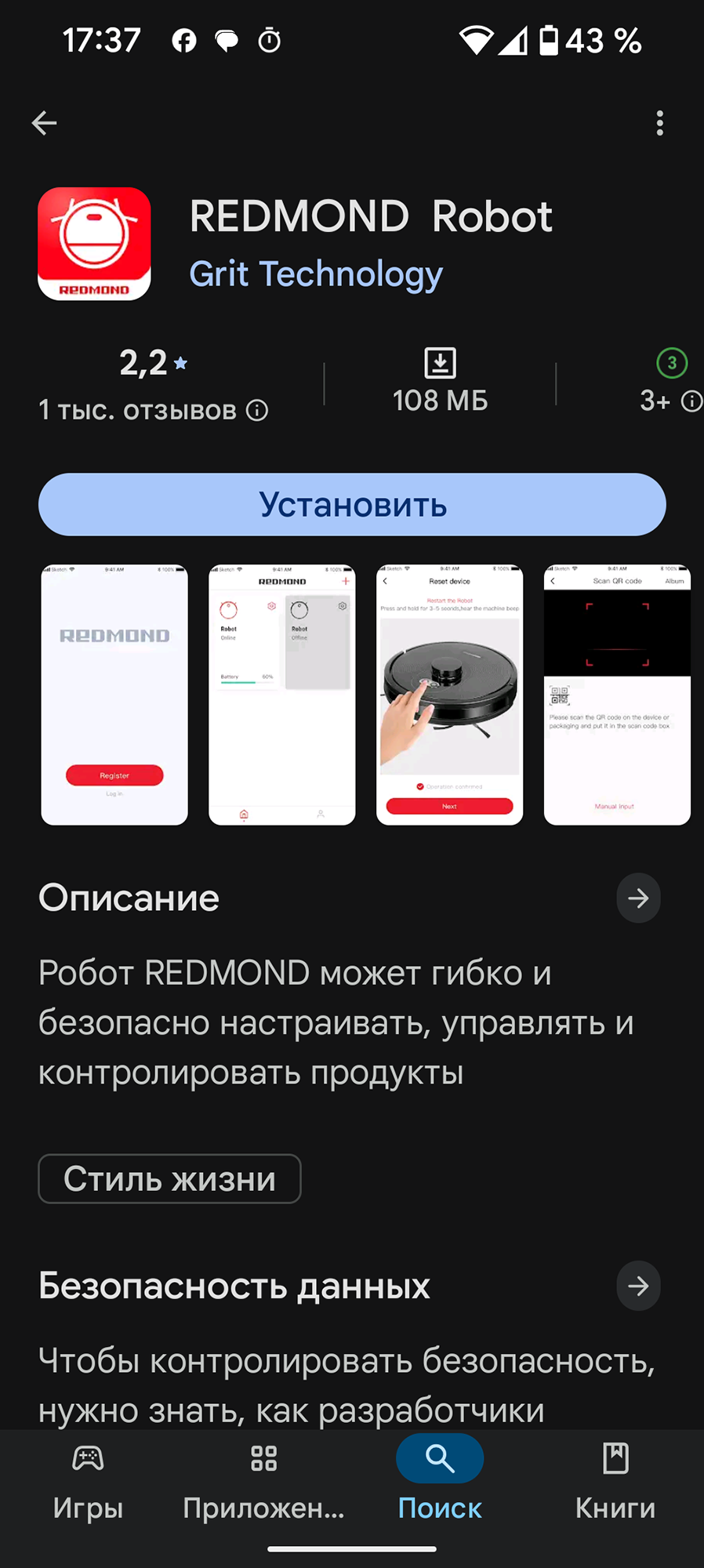Switch to the Приложения tab
Image resolution: width=704 pixels, height=1568 pixels.
(263, 1479)
